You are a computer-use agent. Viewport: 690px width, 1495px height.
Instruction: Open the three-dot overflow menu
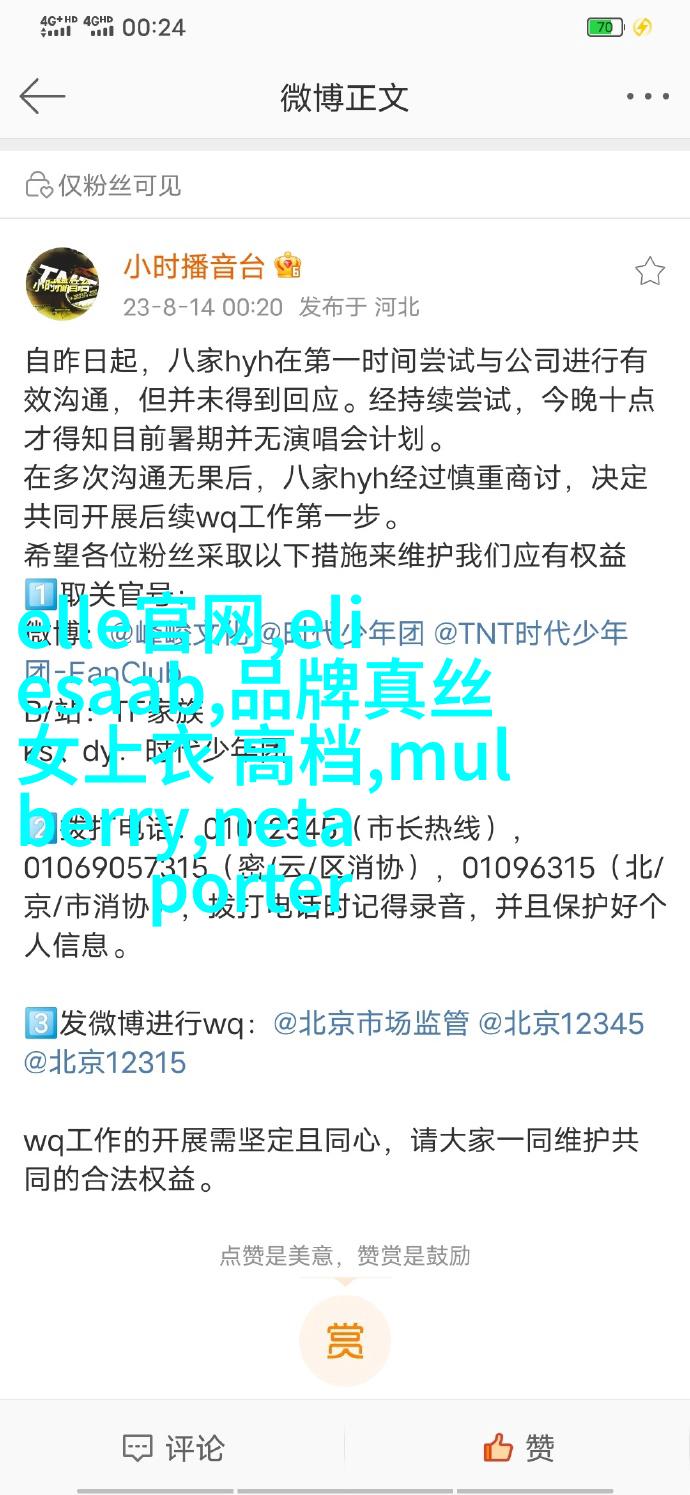click(x=647, y=97)
